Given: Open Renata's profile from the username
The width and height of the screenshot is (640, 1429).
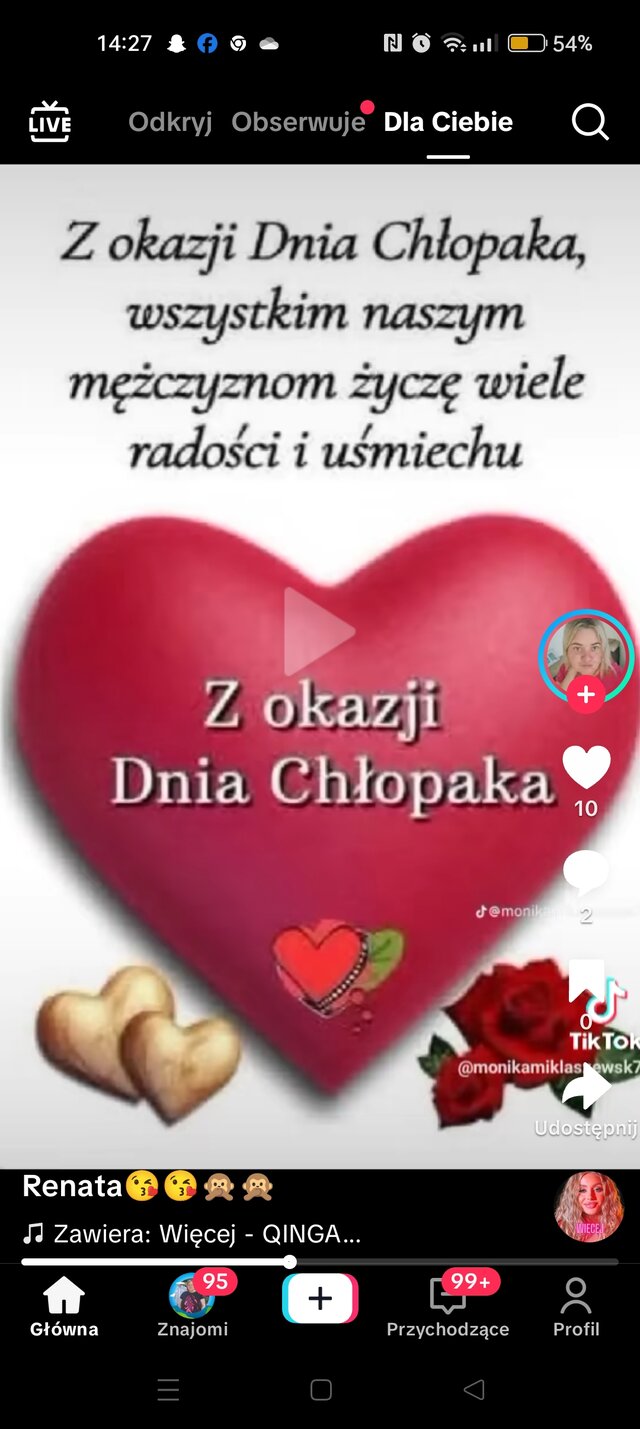Looking at the screenshot, I should 72,1187.
